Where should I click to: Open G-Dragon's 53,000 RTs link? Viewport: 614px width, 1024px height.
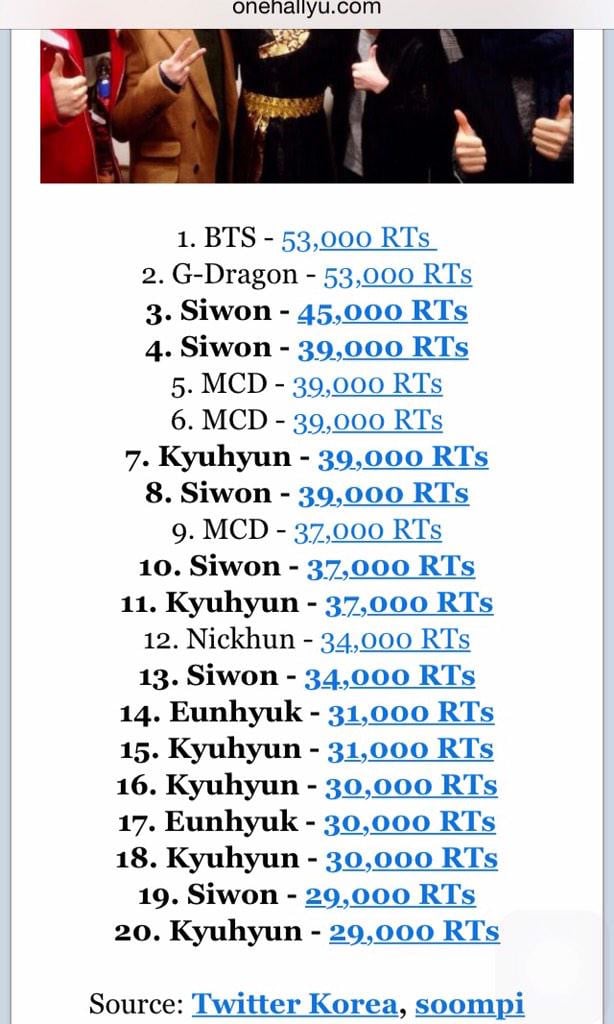[397, 276]
